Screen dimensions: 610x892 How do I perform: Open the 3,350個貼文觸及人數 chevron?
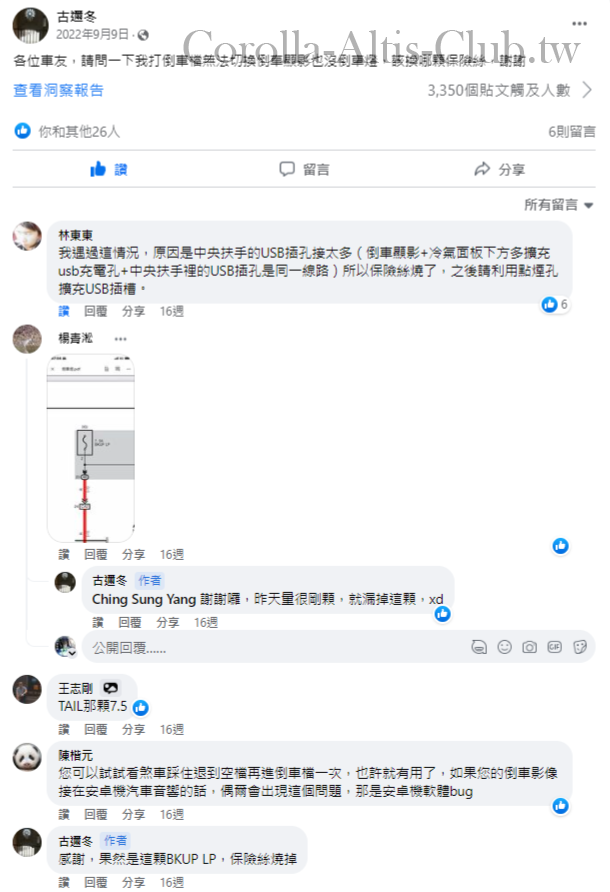coord(587,90)
